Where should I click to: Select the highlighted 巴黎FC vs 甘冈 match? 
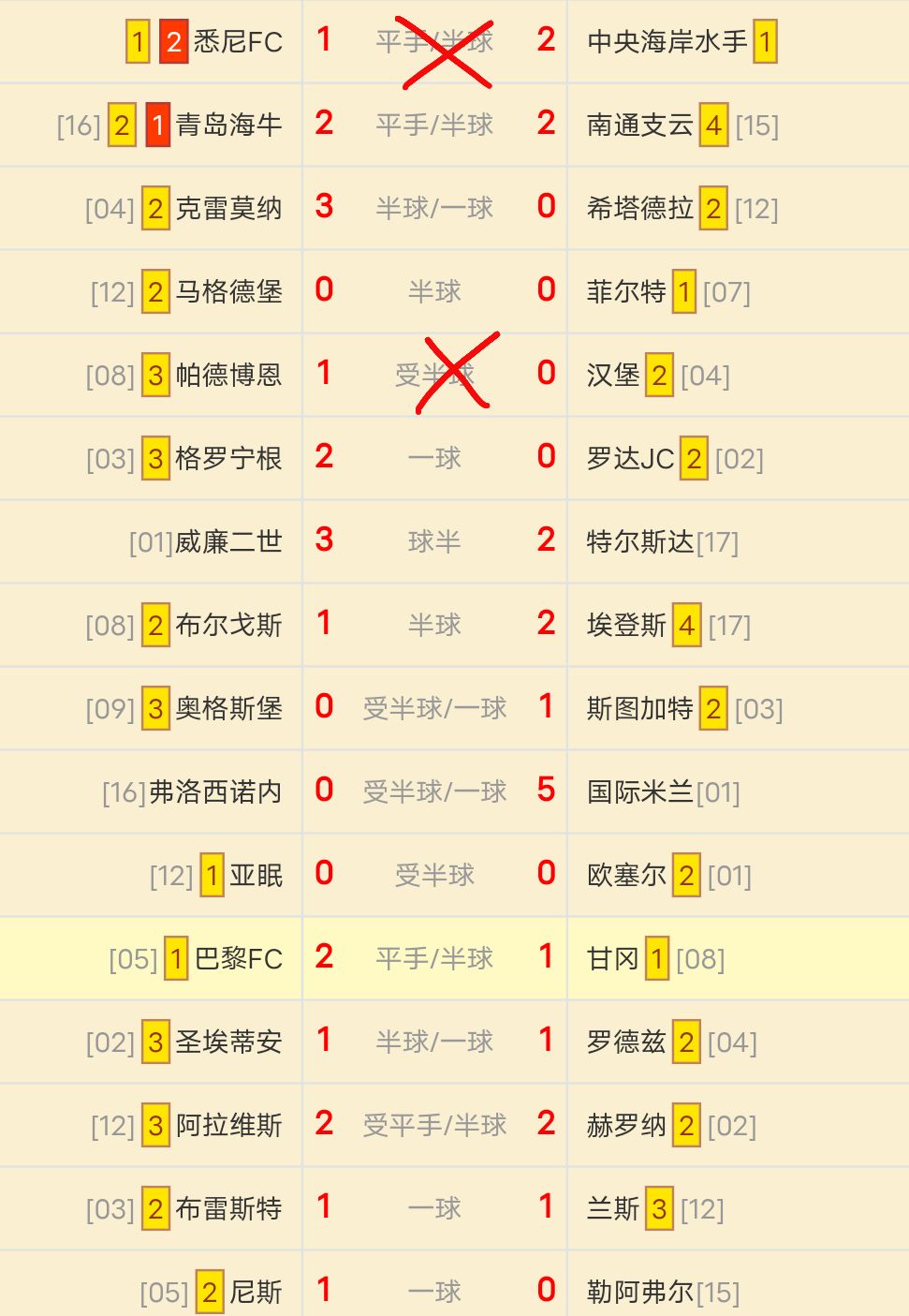[434, 958]
